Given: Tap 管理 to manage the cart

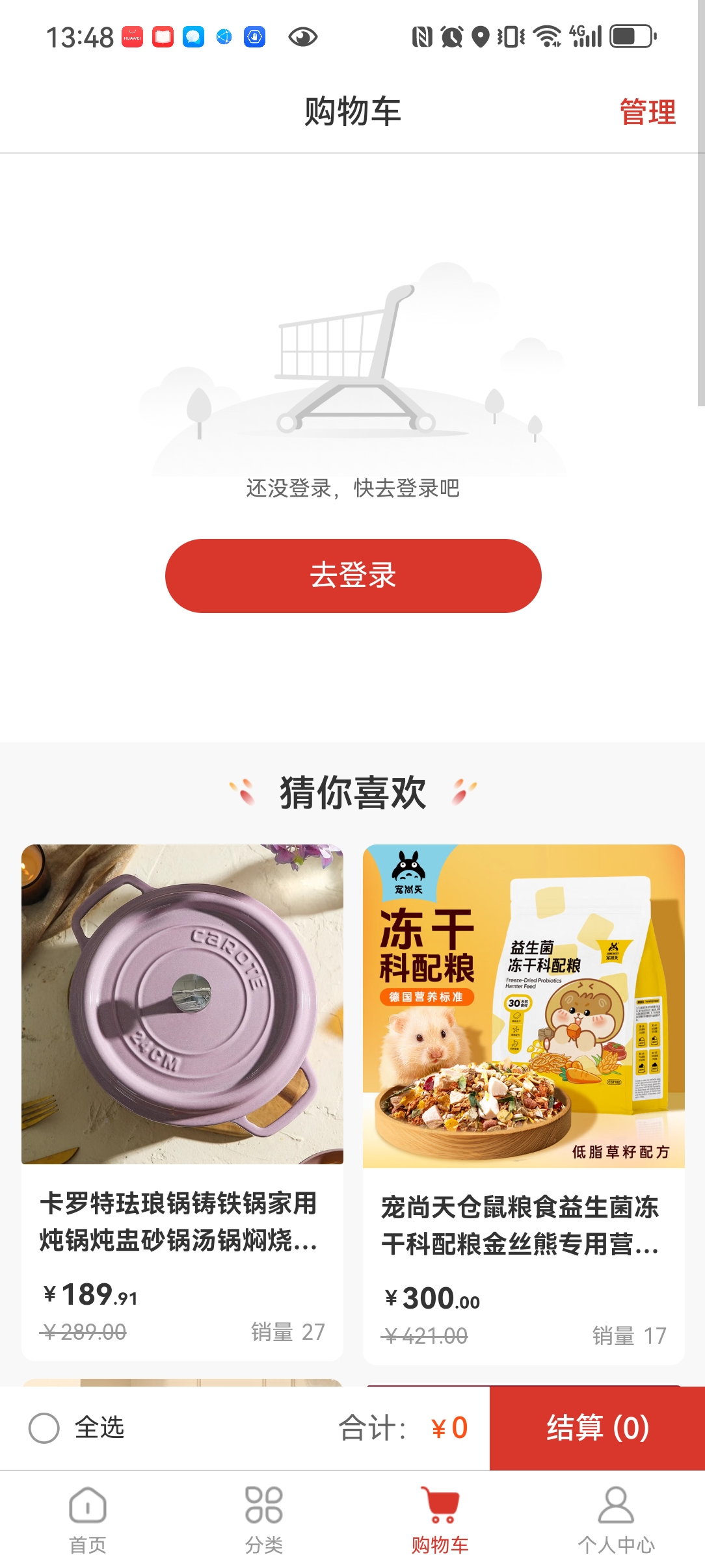Looking at the screenshot, I should pos(647,112).
